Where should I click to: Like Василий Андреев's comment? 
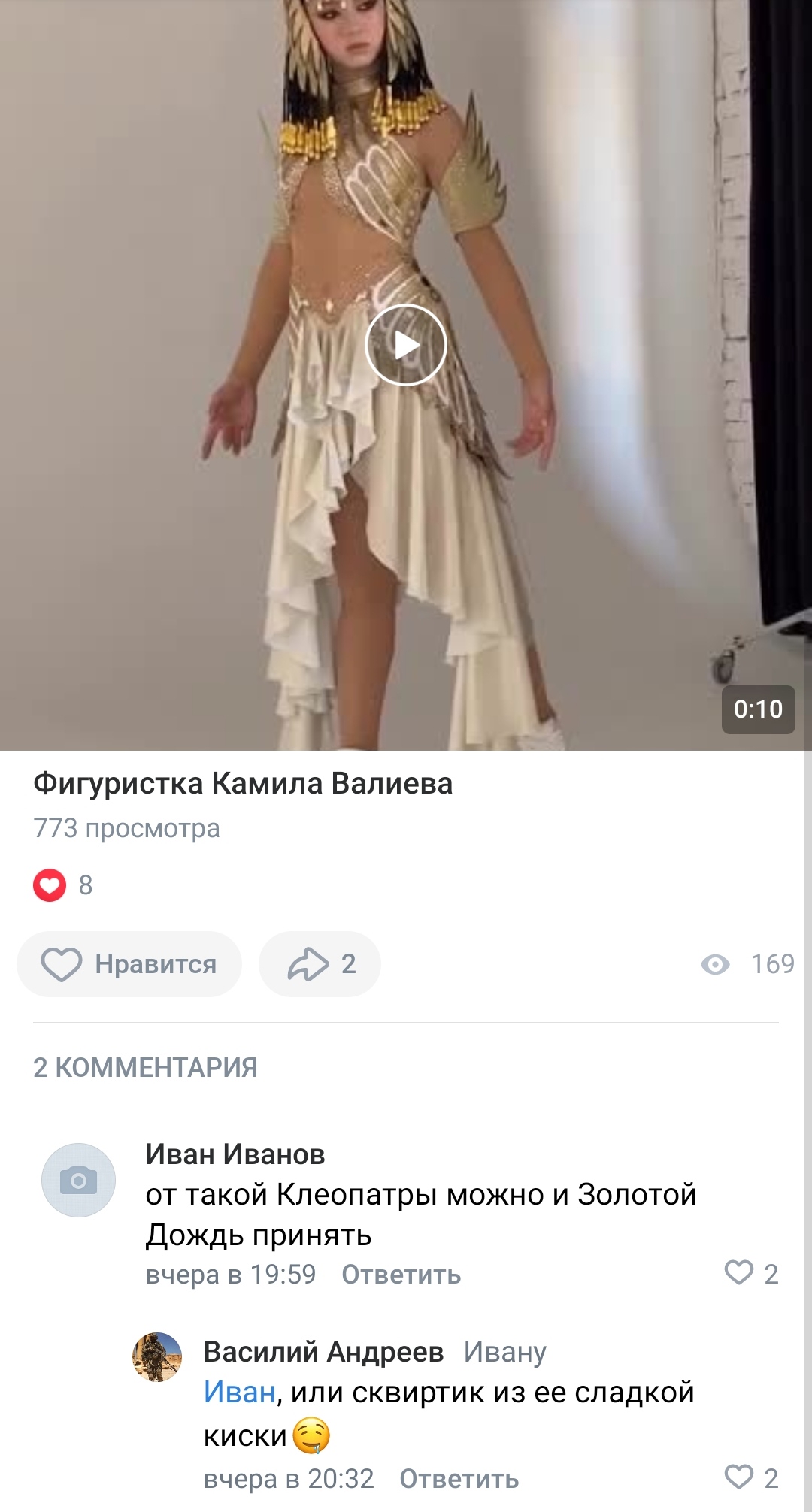pyautogui.click(x=739, y=1477)
